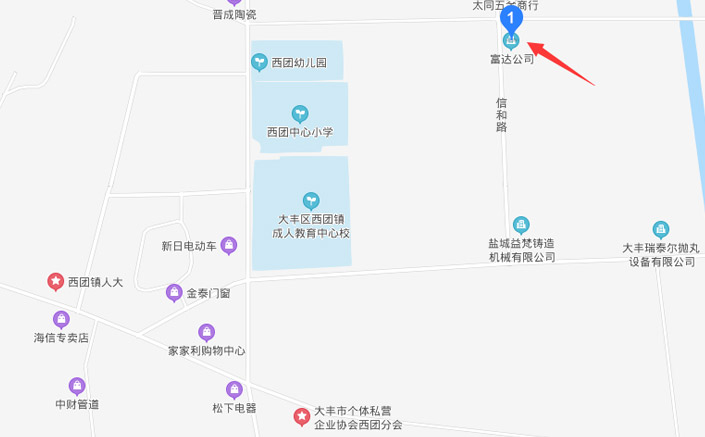Screen dimensions: 705x437
Task: Open the 盐城益梵铸造机械有限公司 marker
Action: [x=520, y=225]
